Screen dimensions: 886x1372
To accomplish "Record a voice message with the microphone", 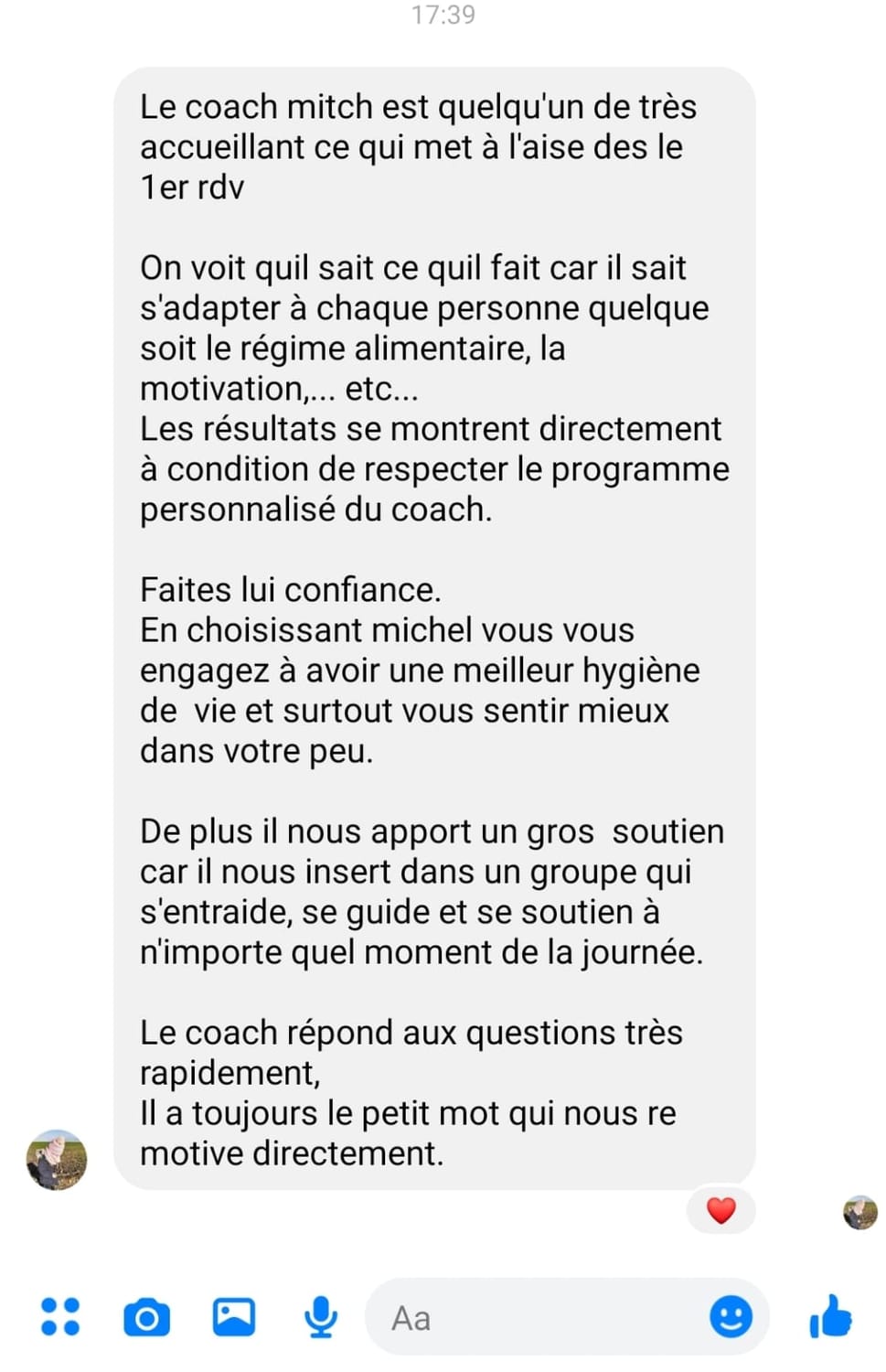I will pos(320,1317).
